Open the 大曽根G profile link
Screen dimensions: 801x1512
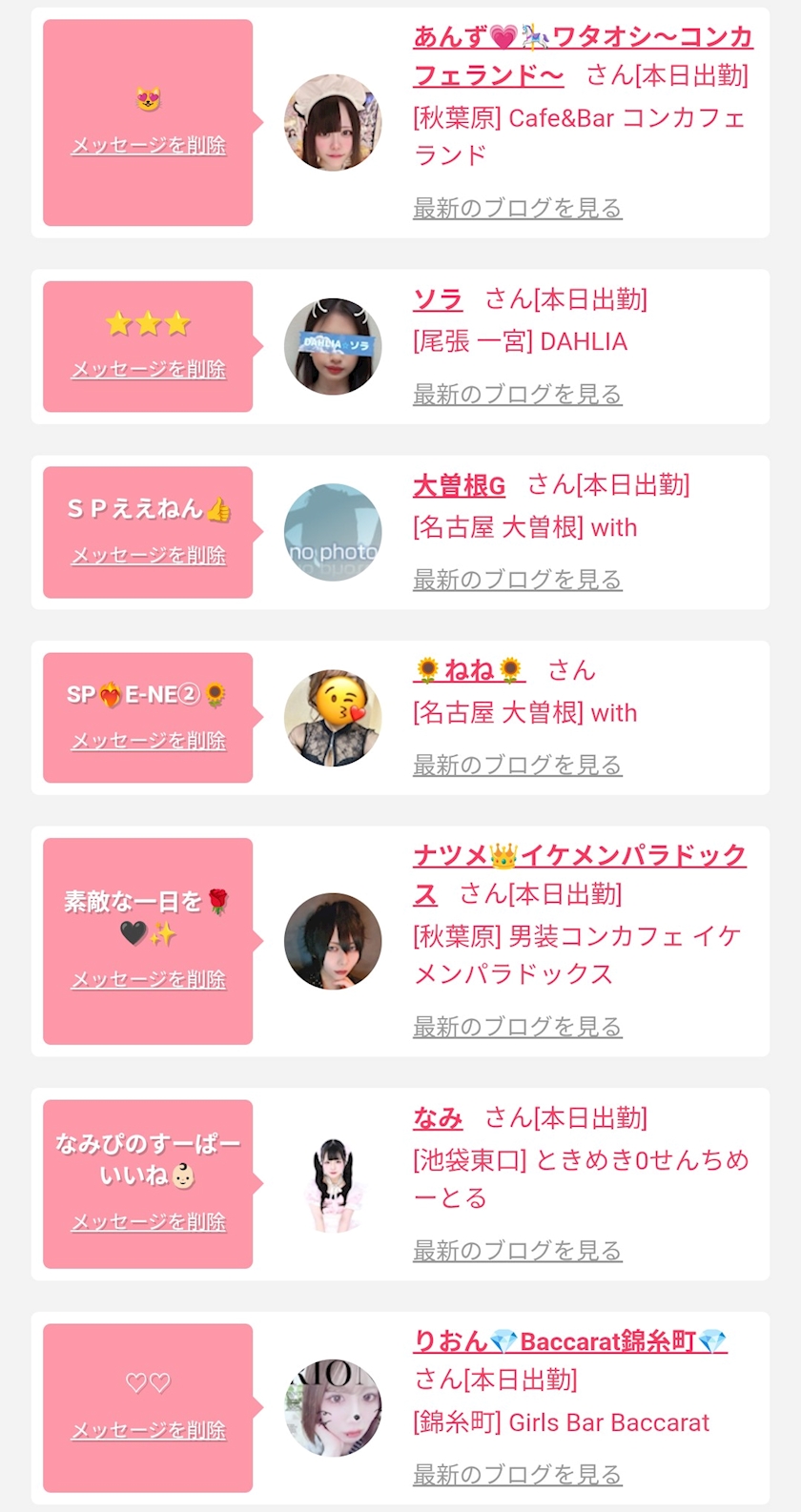pos(460,485)
